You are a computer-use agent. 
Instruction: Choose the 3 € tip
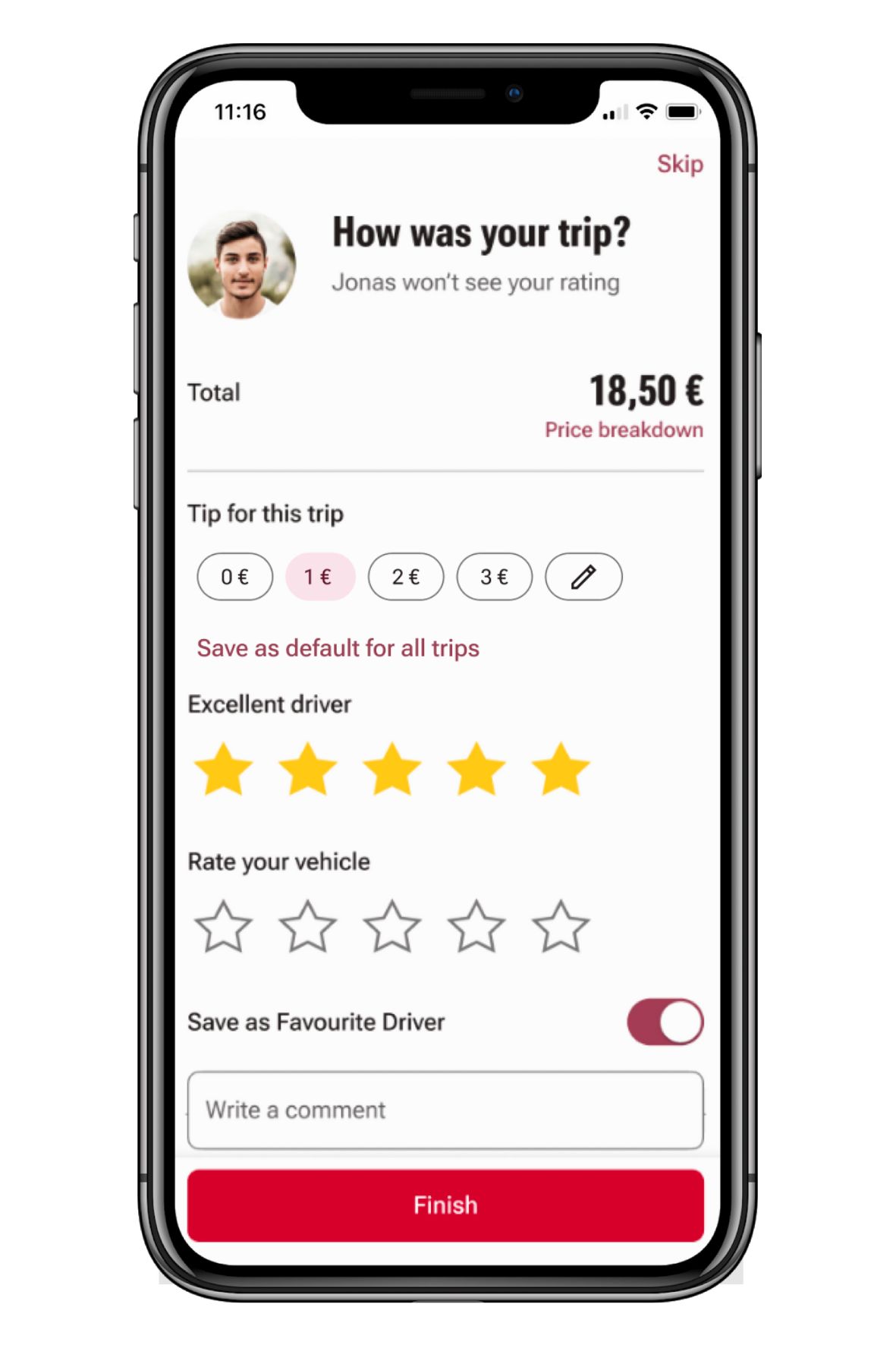coord(494,577)
